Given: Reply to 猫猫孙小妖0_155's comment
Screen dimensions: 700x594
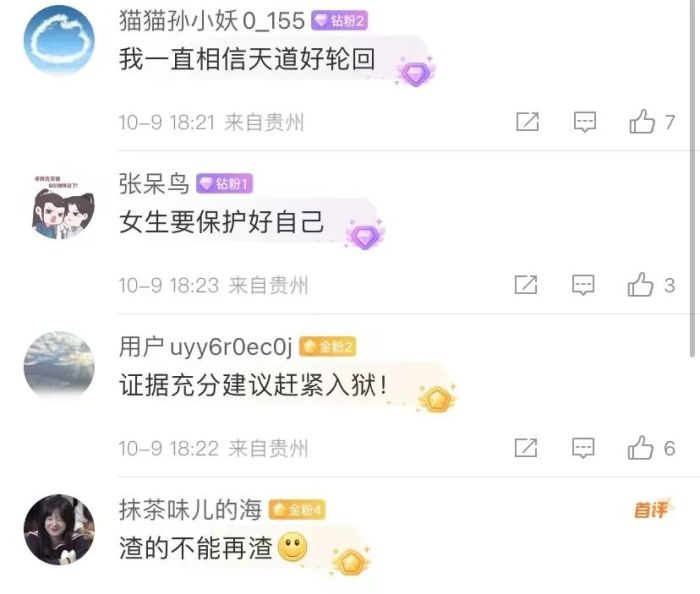Looking at the screenshot, I should 584,122.
